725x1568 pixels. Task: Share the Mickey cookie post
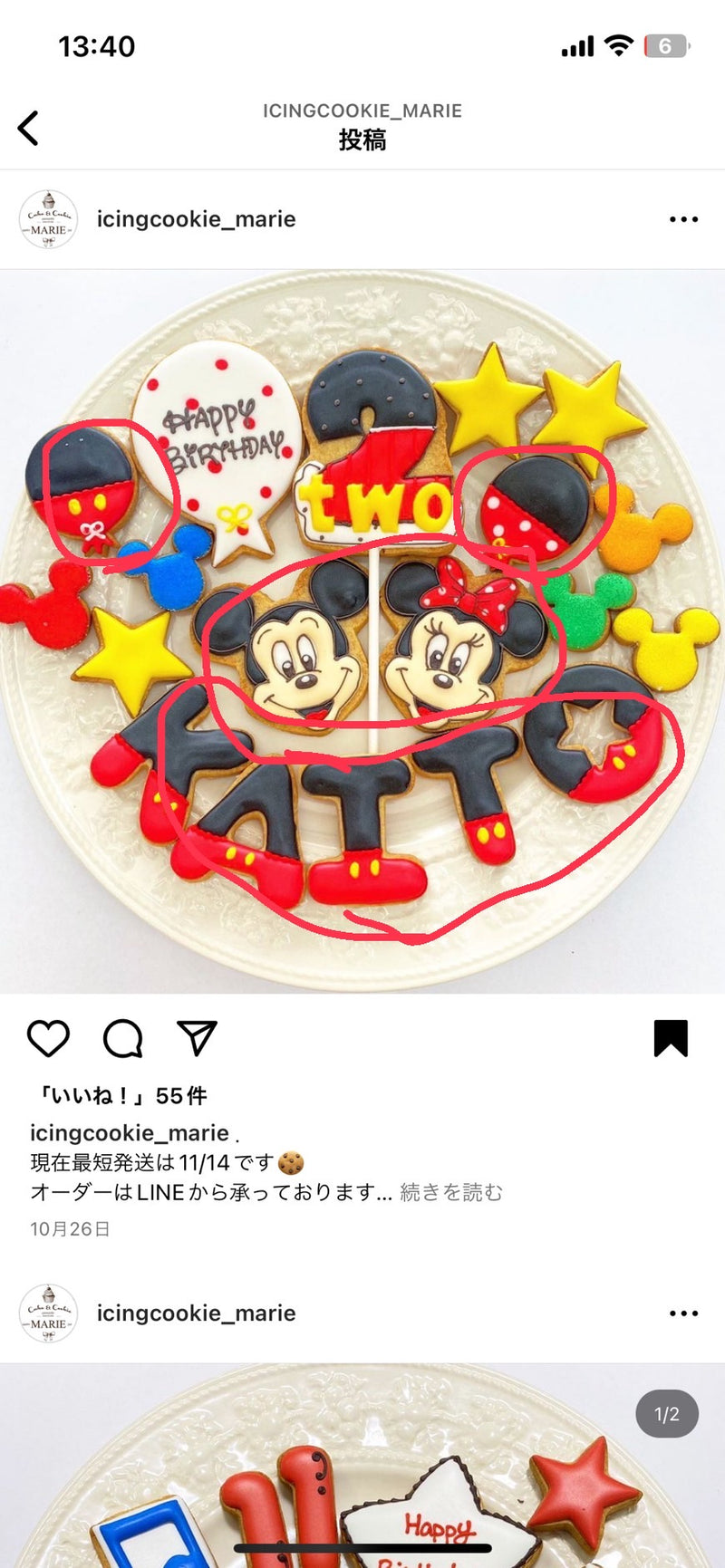click(x=197, y=1038)
